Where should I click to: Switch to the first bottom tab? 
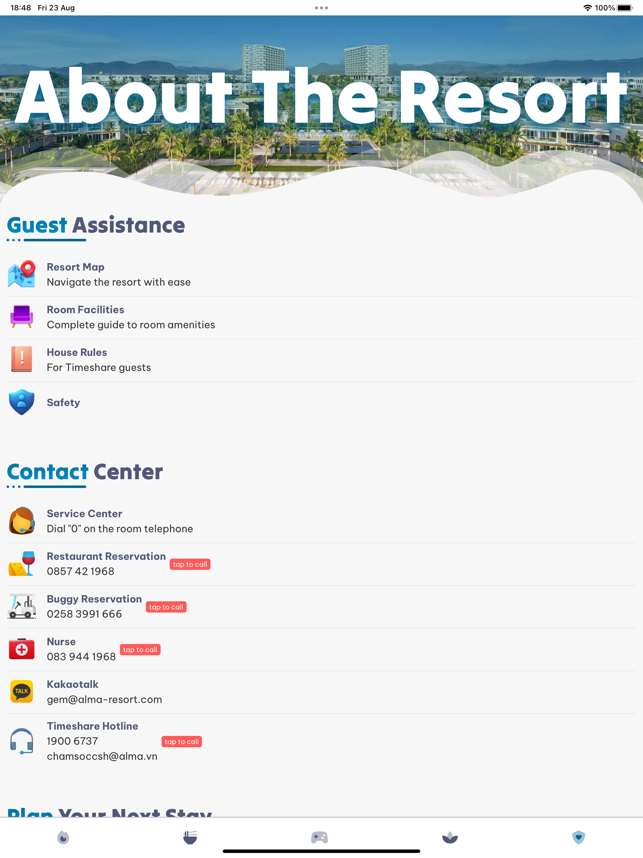(x=63, y=837)
